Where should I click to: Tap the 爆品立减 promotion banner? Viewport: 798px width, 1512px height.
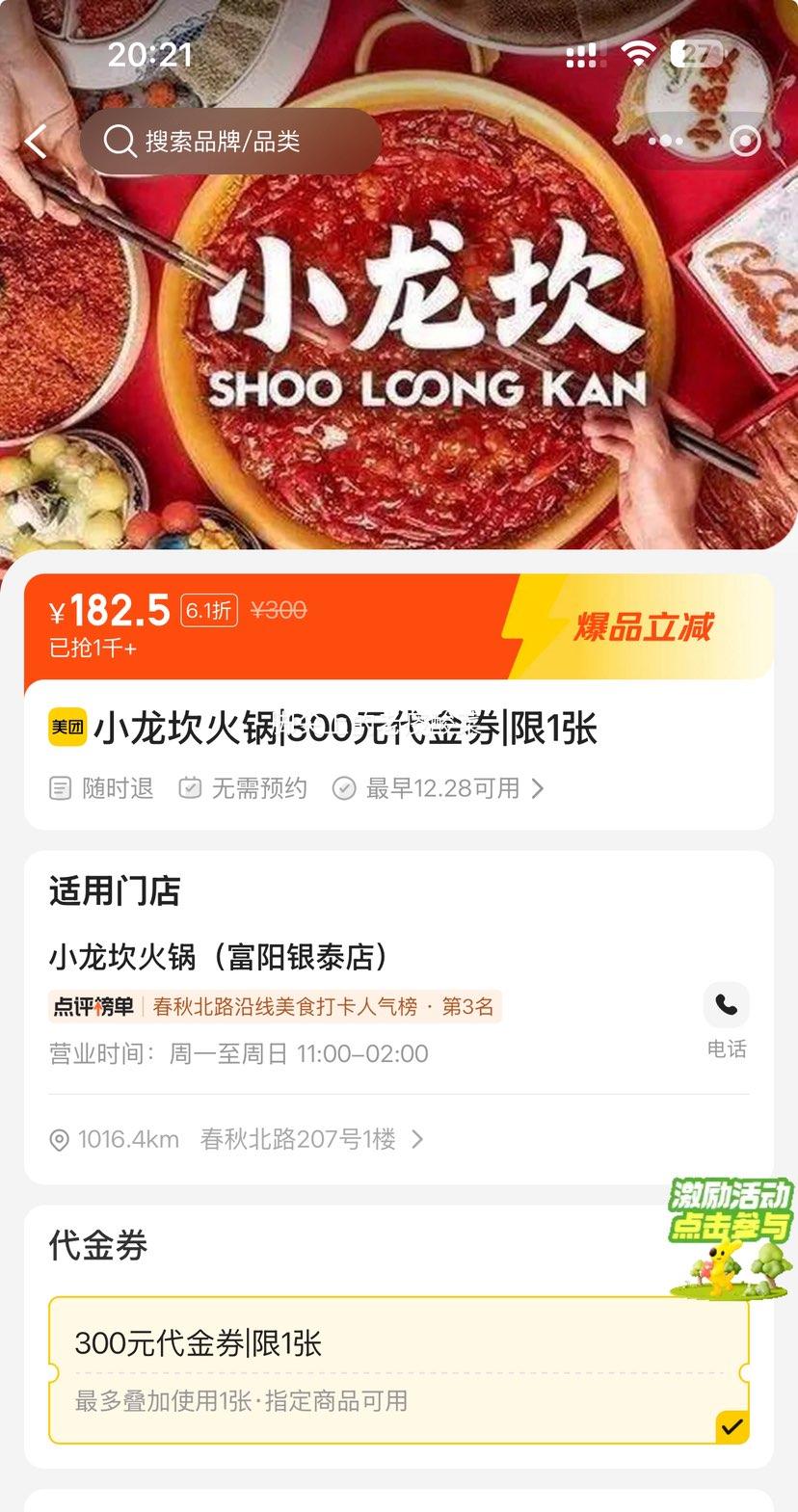click(x=644, y=624)
